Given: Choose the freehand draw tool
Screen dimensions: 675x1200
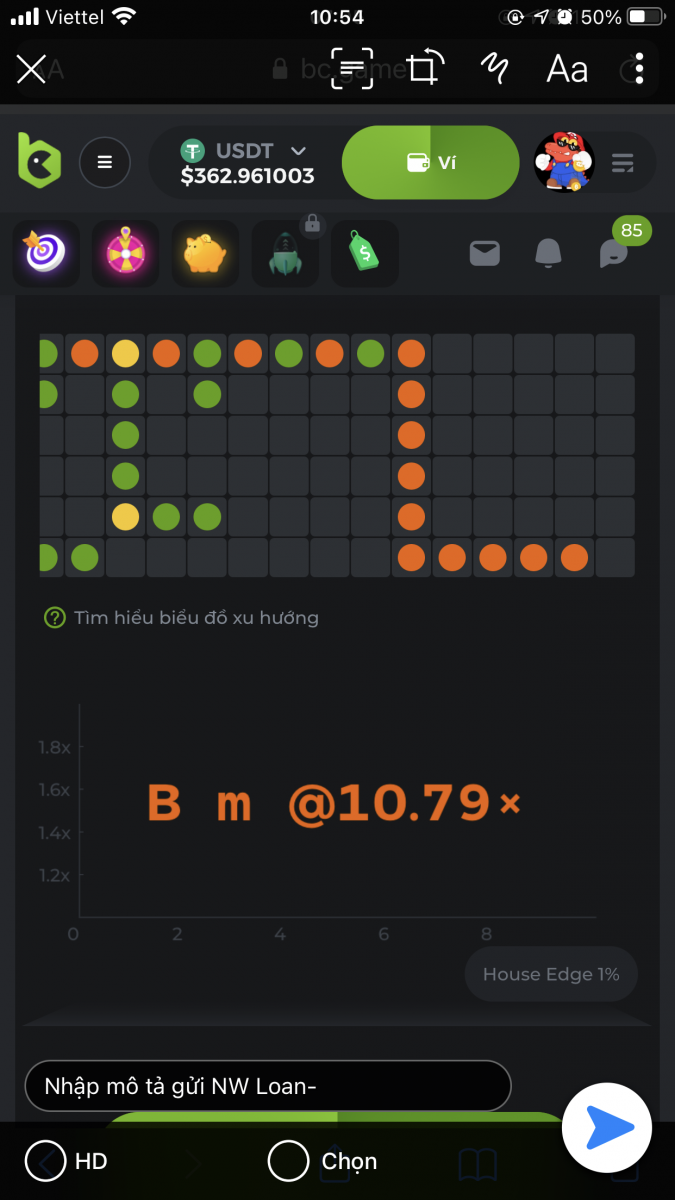Looking at the screenshot, I should (x=495, y=69).
